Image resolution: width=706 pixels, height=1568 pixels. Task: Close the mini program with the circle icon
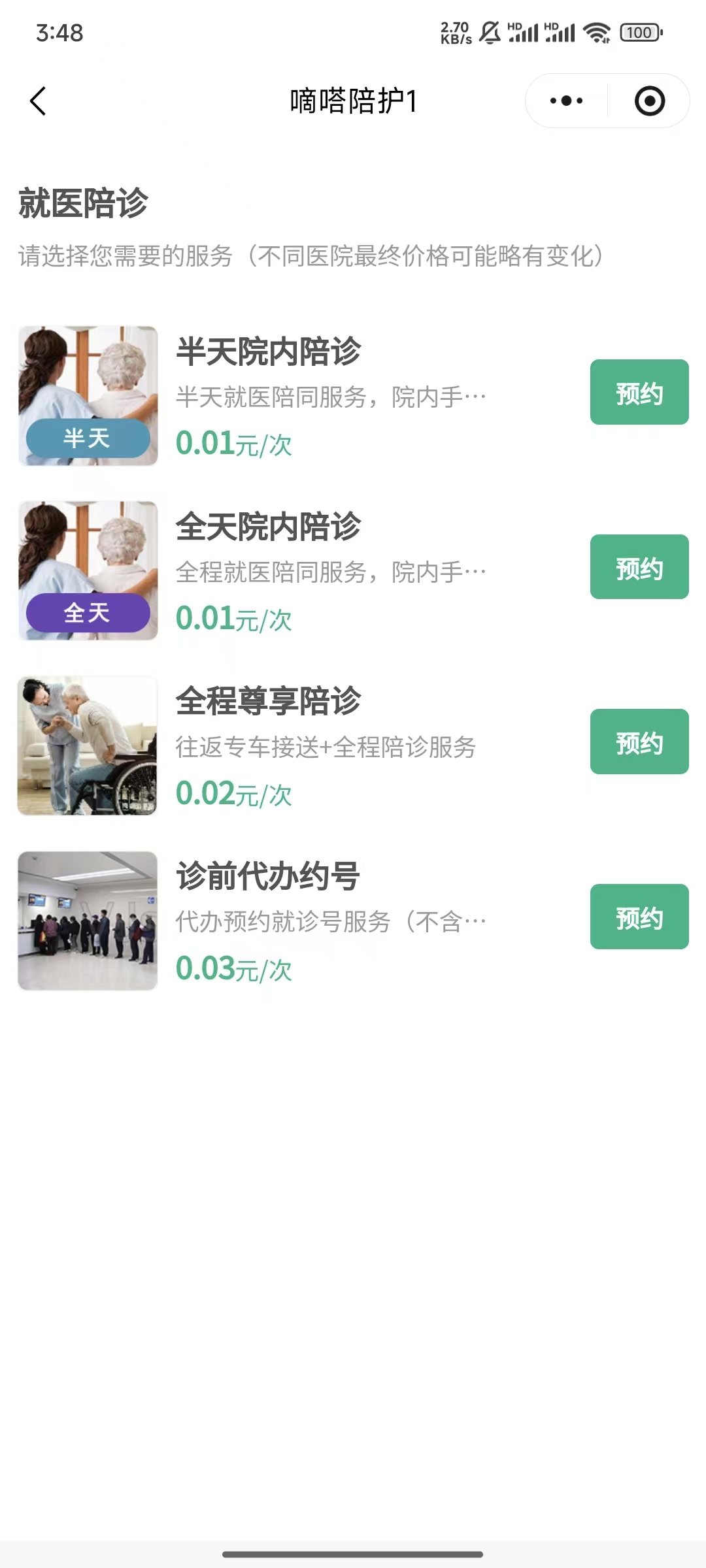coord(649,101)
